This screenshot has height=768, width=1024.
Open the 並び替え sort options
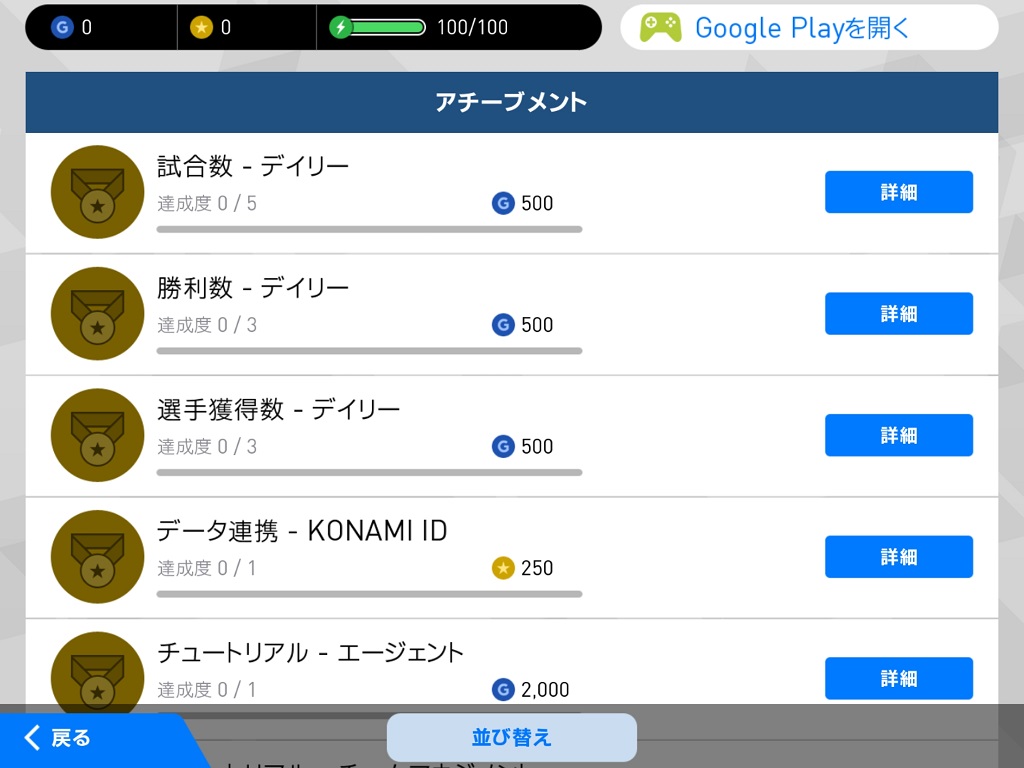click(511, 738)
